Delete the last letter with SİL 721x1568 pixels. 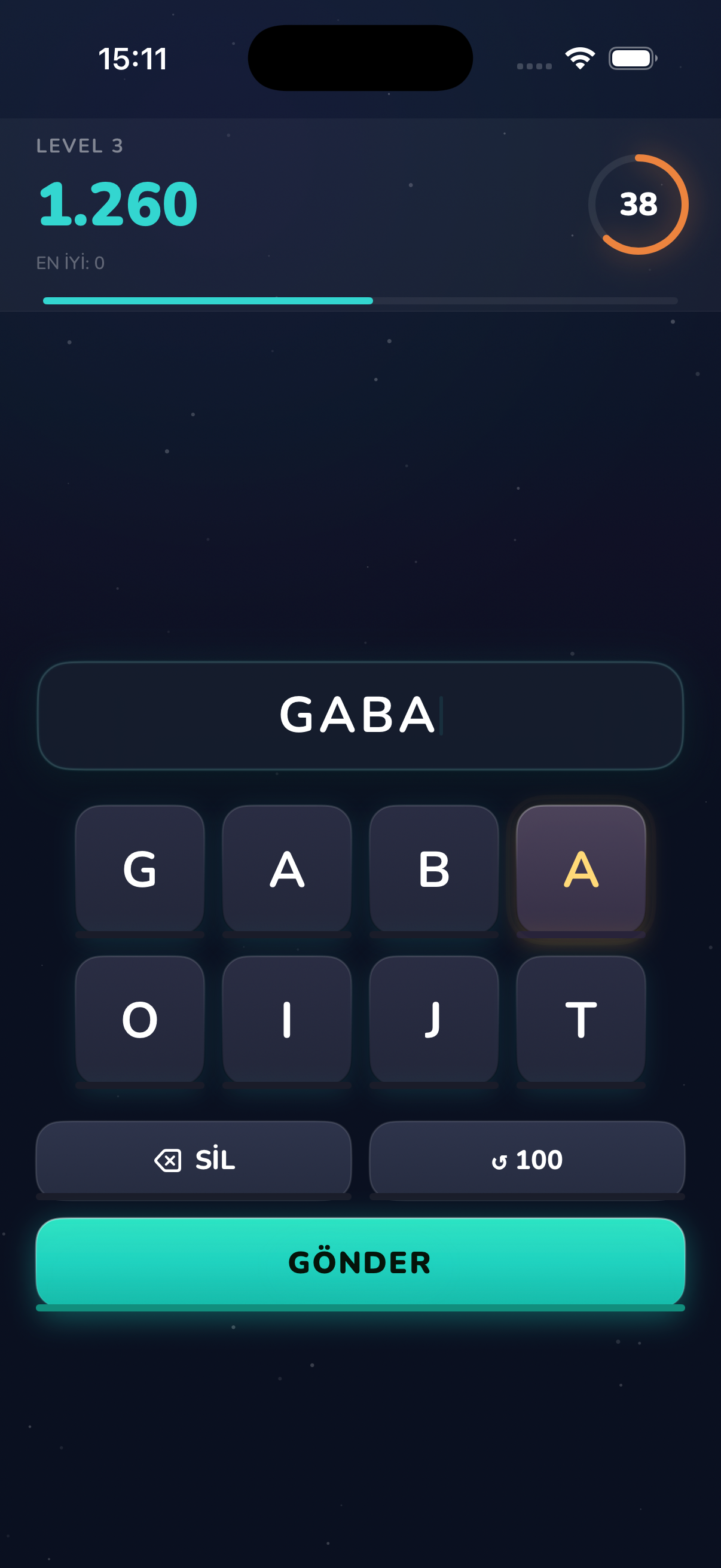click(x=194, y=1160)
